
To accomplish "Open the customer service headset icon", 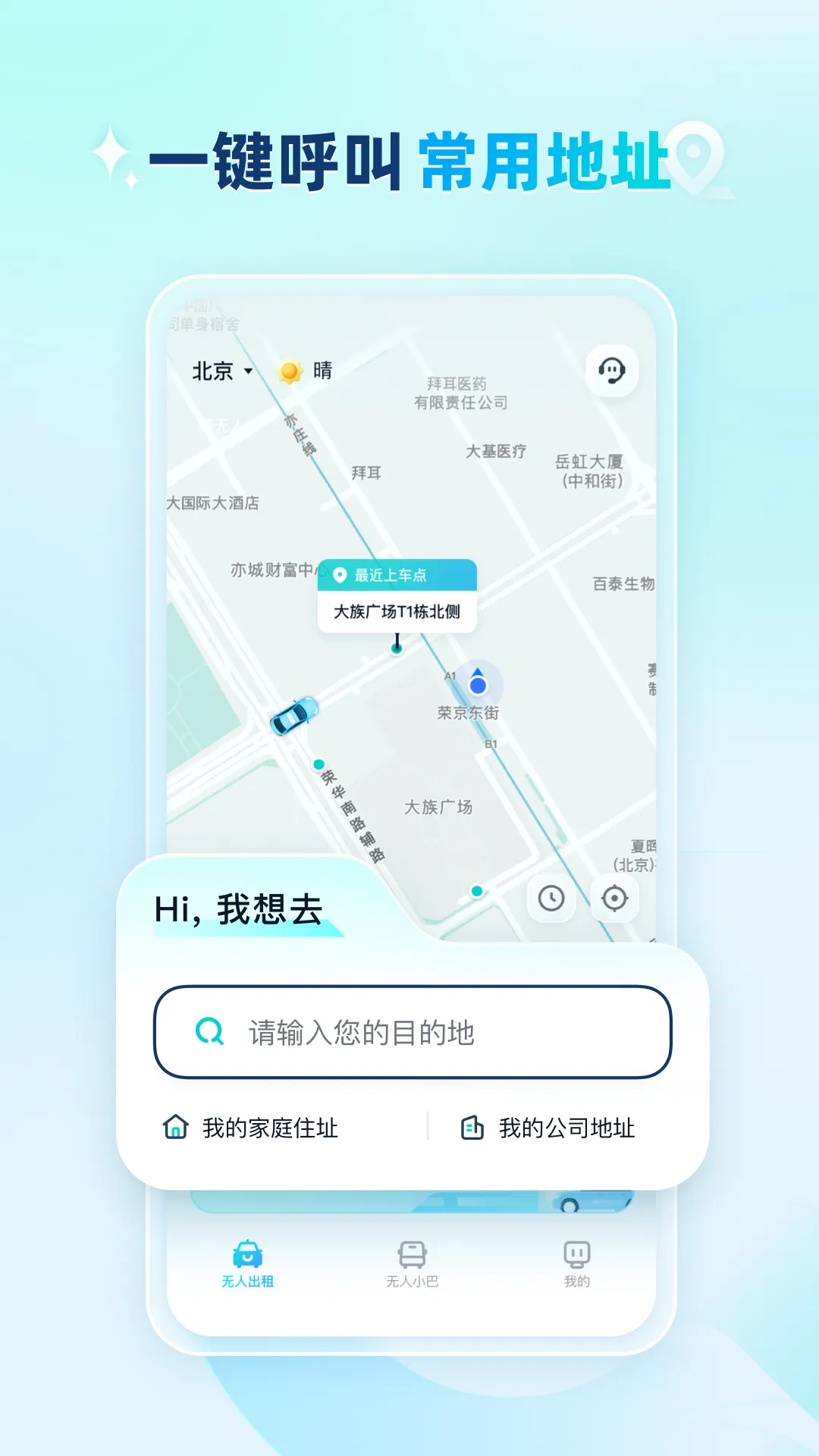I will click(611, 369).
